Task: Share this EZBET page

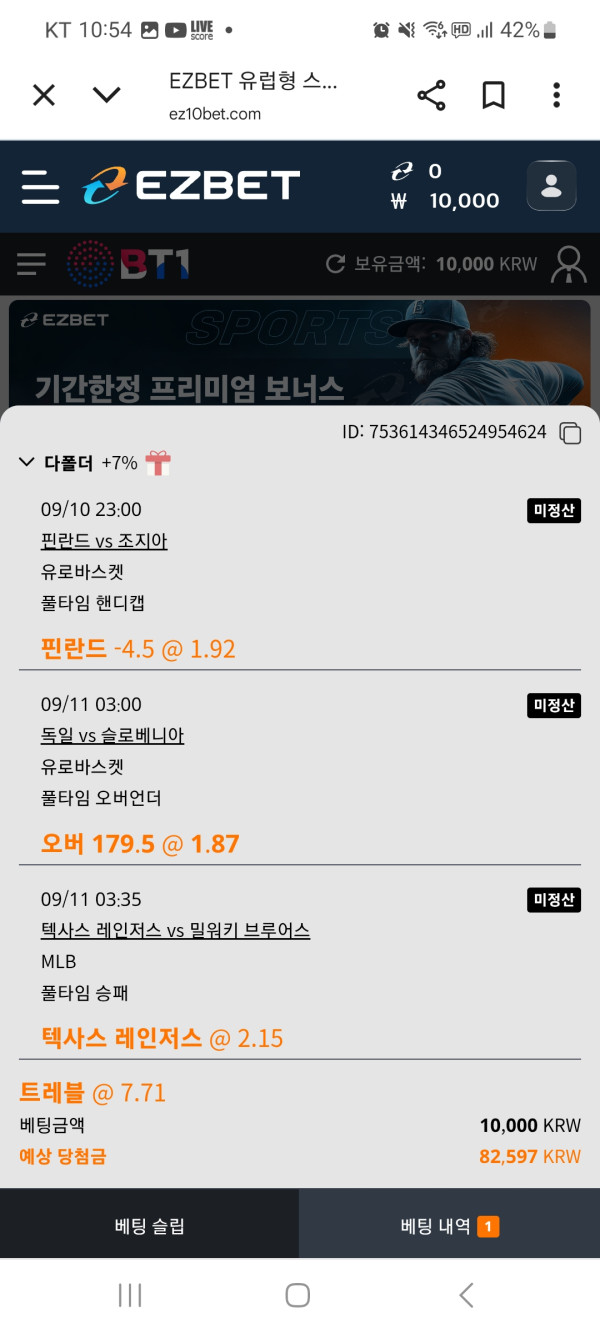Action: 431,96
